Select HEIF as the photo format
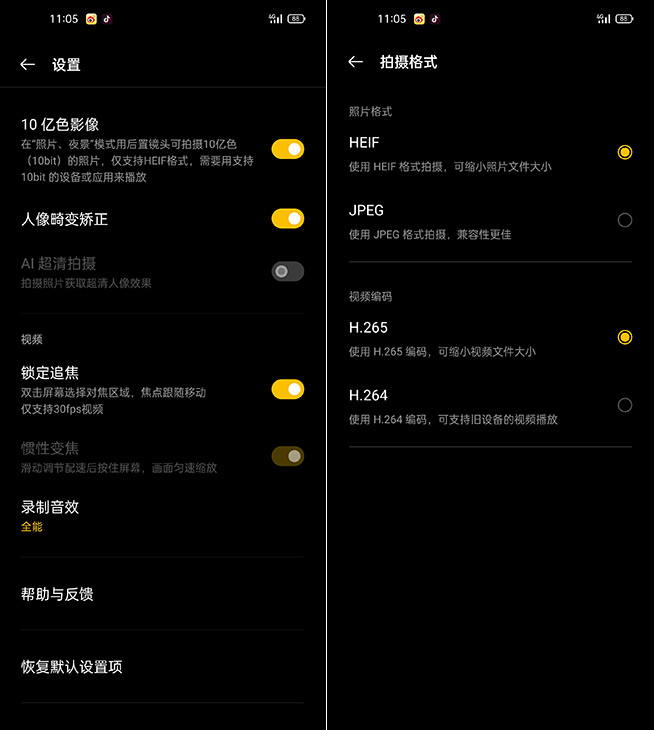 pyautogui.click(x=624, y=153)
